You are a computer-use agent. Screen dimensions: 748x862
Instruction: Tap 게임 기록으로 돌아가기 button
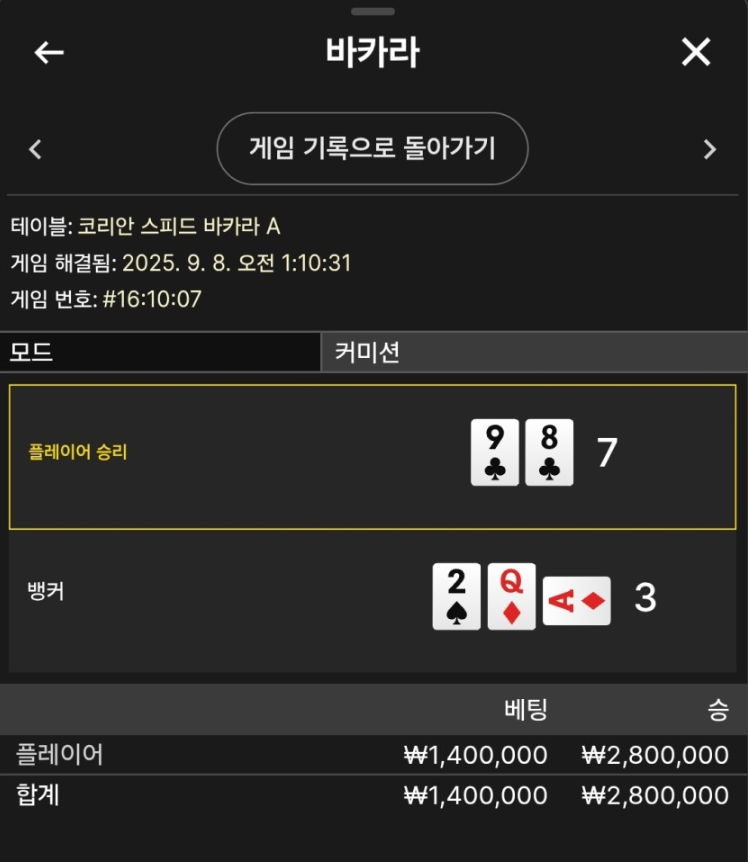[372, 149]
